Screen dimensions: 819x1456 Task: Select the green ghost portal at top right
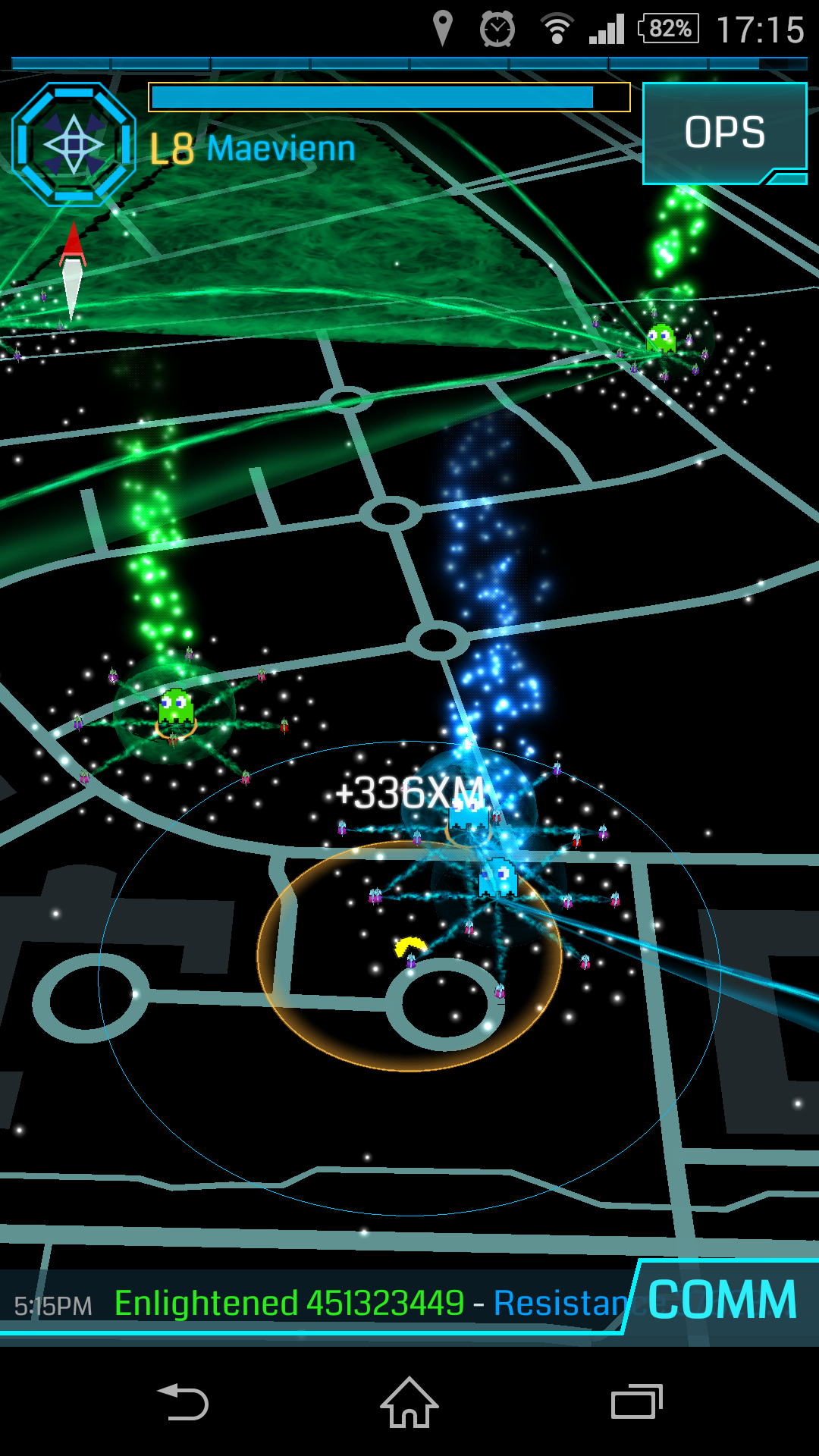pyautogui.click(x=661, y=337)
